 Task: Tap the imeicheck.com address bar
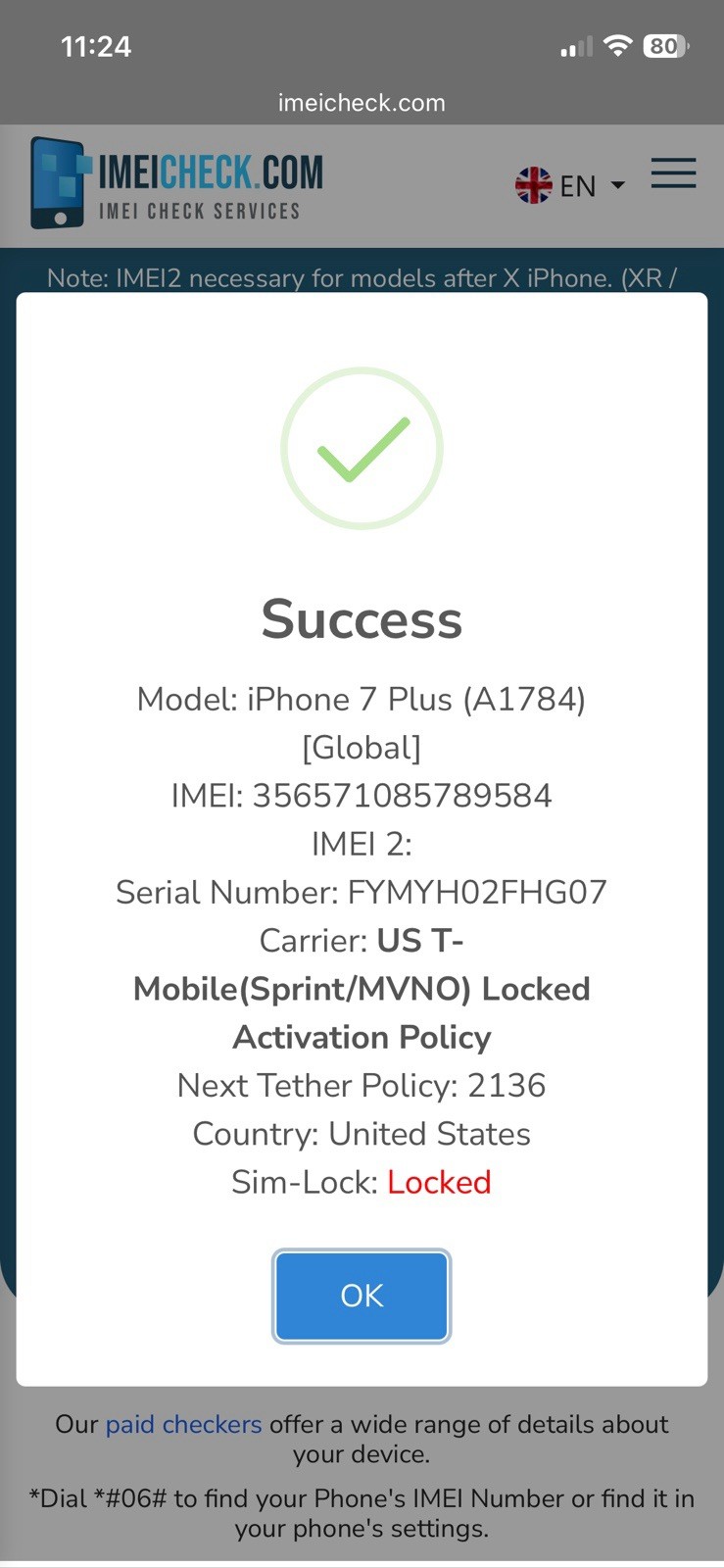click(362, 103)
